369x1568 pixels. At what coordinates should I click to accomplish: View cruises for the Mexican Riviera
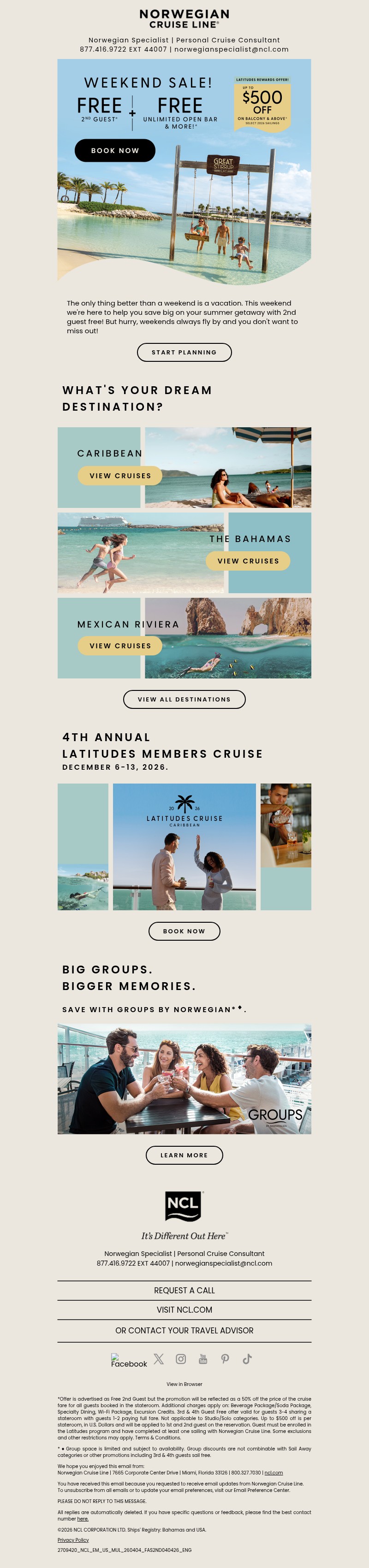pyautogui.click(x=120, y=646)
